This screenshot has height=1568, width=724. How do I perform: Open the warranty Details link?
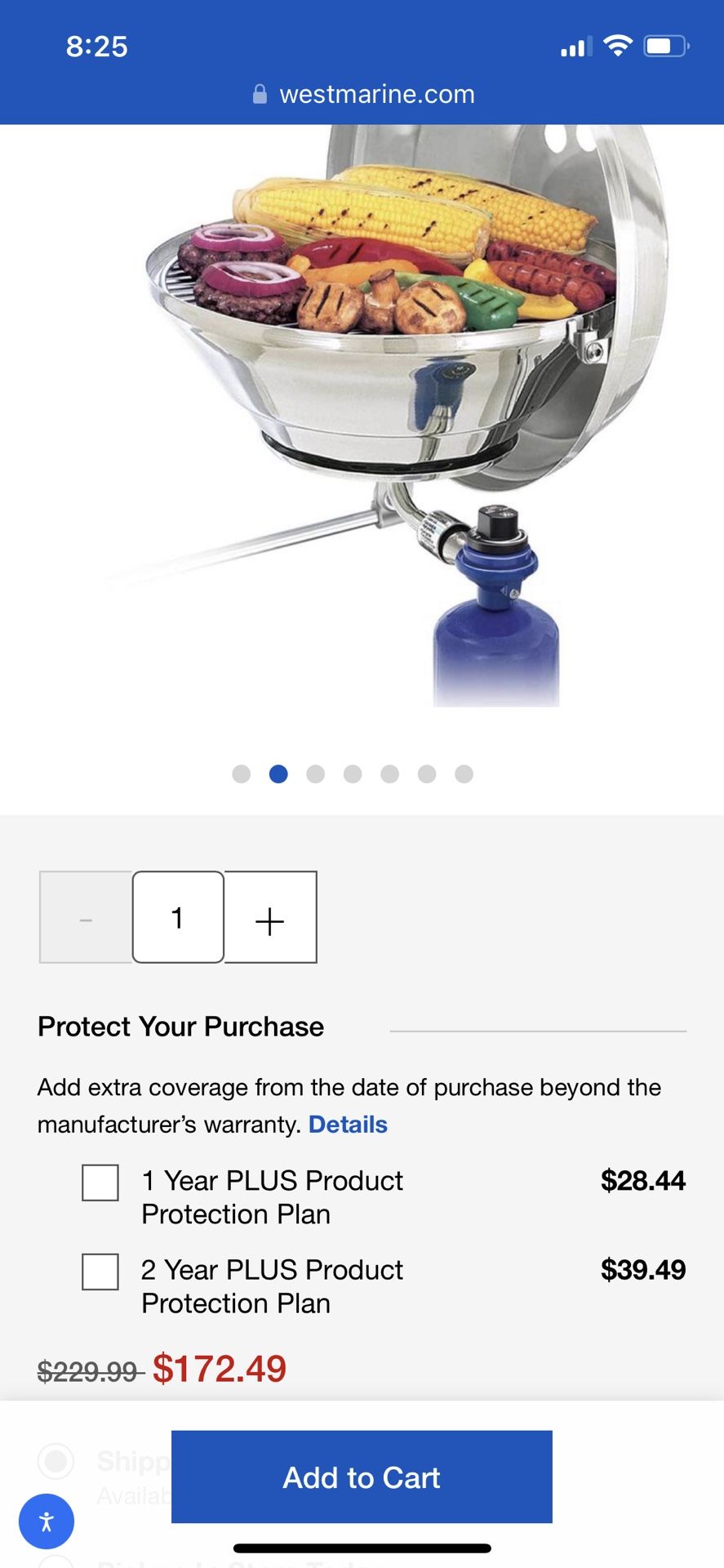pos(347,1125)
